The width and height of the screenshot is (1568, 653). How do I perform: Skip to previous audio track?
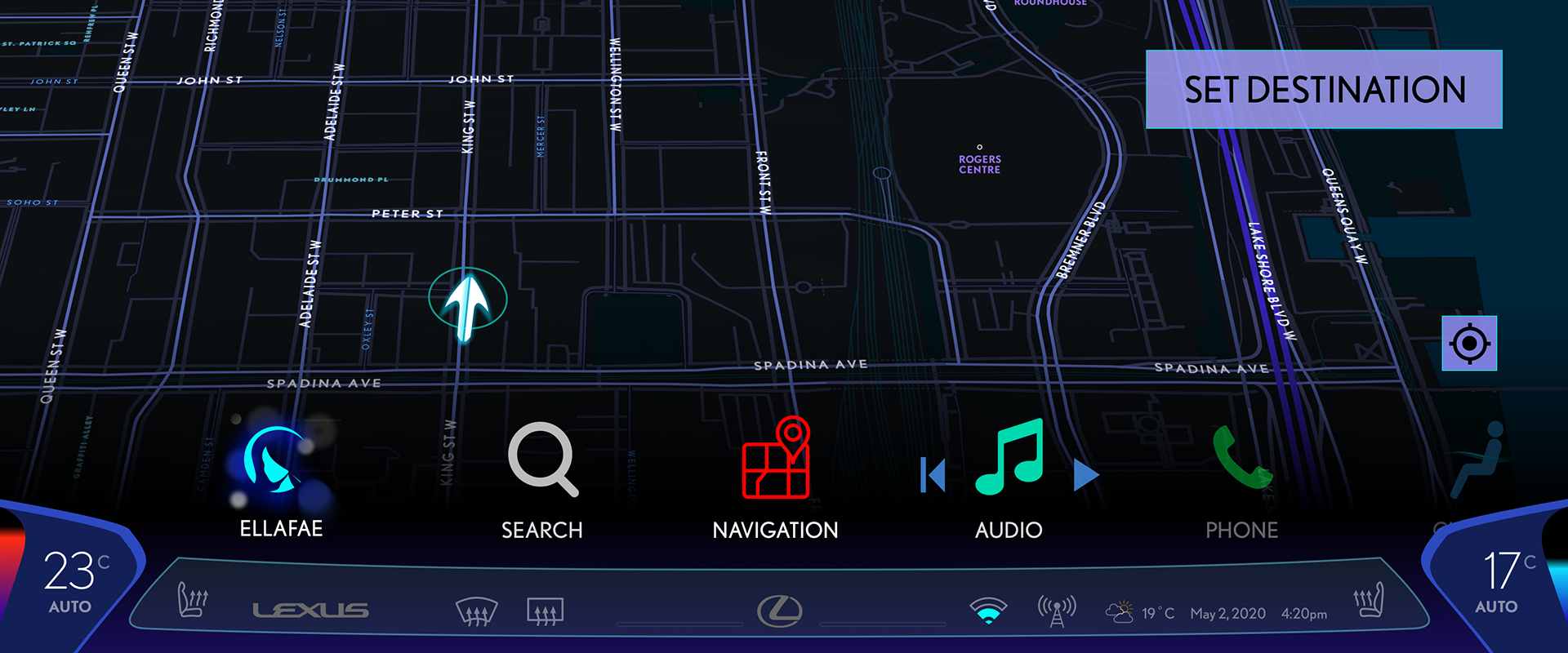click(933, 475)
